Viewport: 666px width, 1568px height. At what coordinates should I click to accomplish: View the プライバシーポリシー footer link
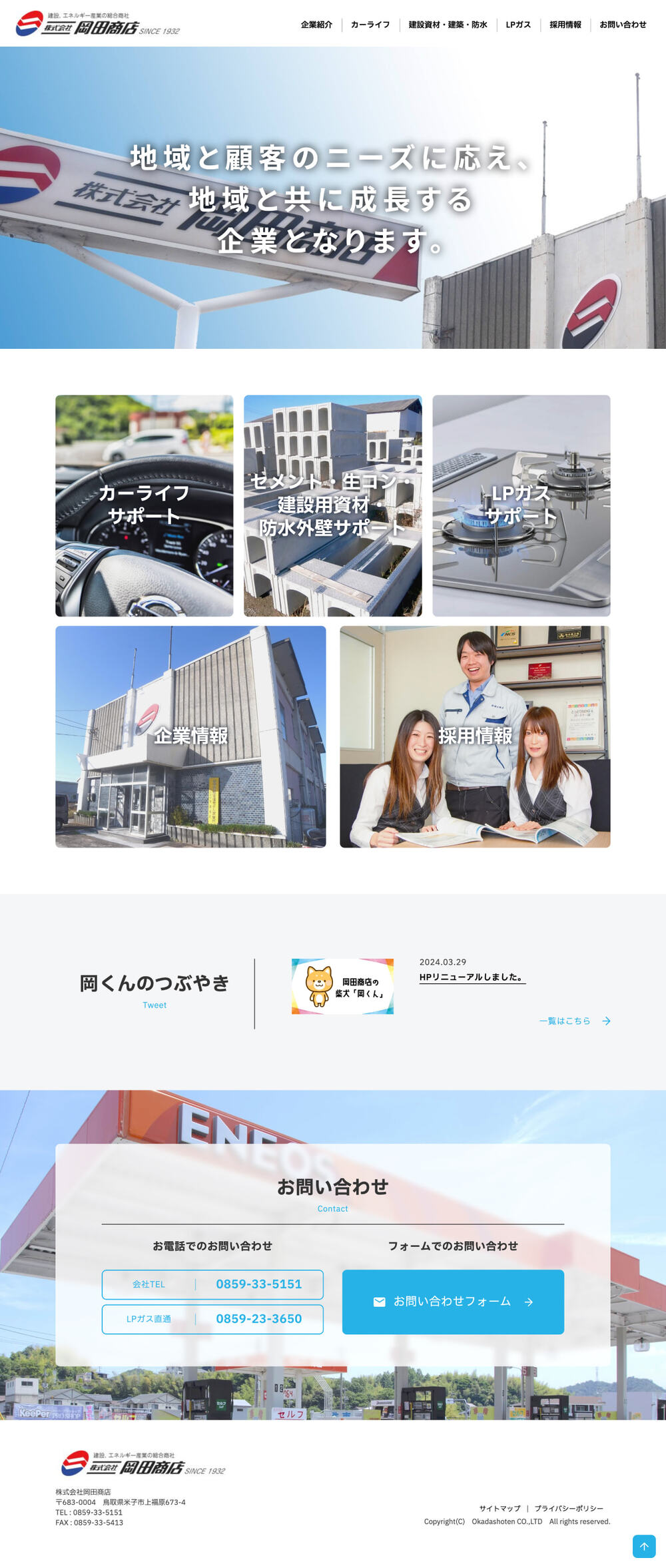[569, 1508]
